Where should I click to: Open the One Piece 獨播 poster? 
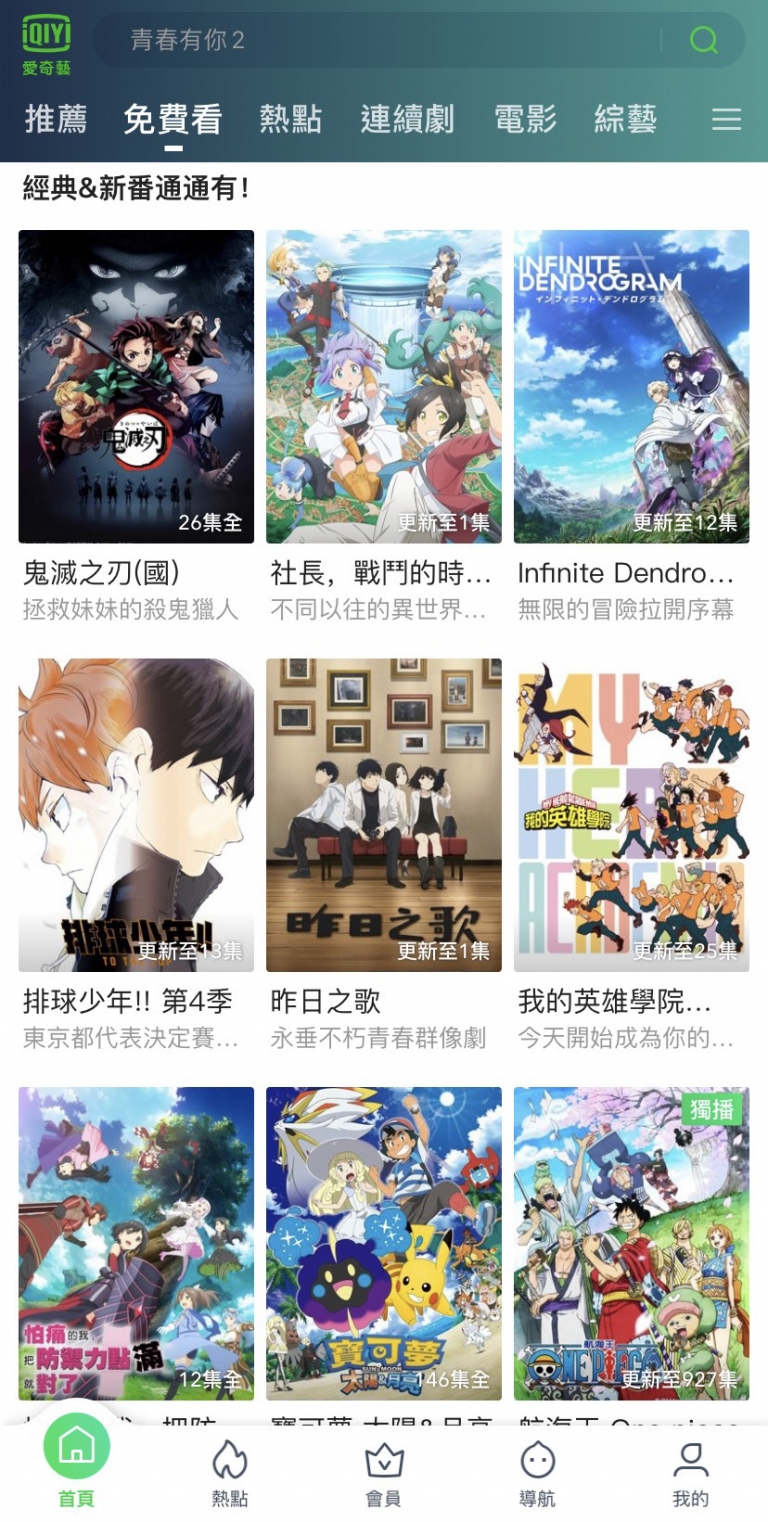[631, 1243]
